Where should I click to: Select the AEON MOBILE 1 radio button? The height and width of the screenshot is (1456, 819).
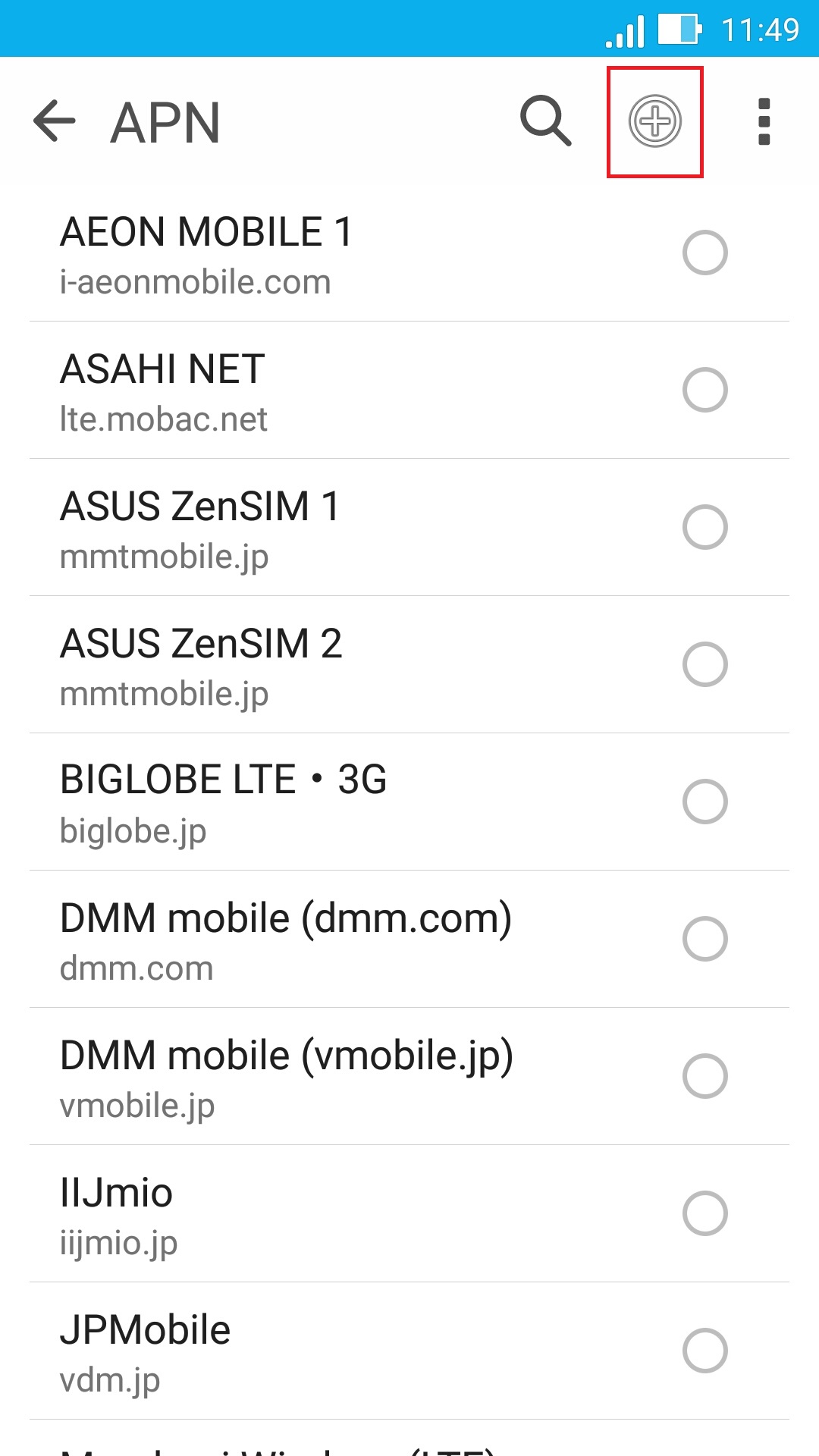pos(704,253)
